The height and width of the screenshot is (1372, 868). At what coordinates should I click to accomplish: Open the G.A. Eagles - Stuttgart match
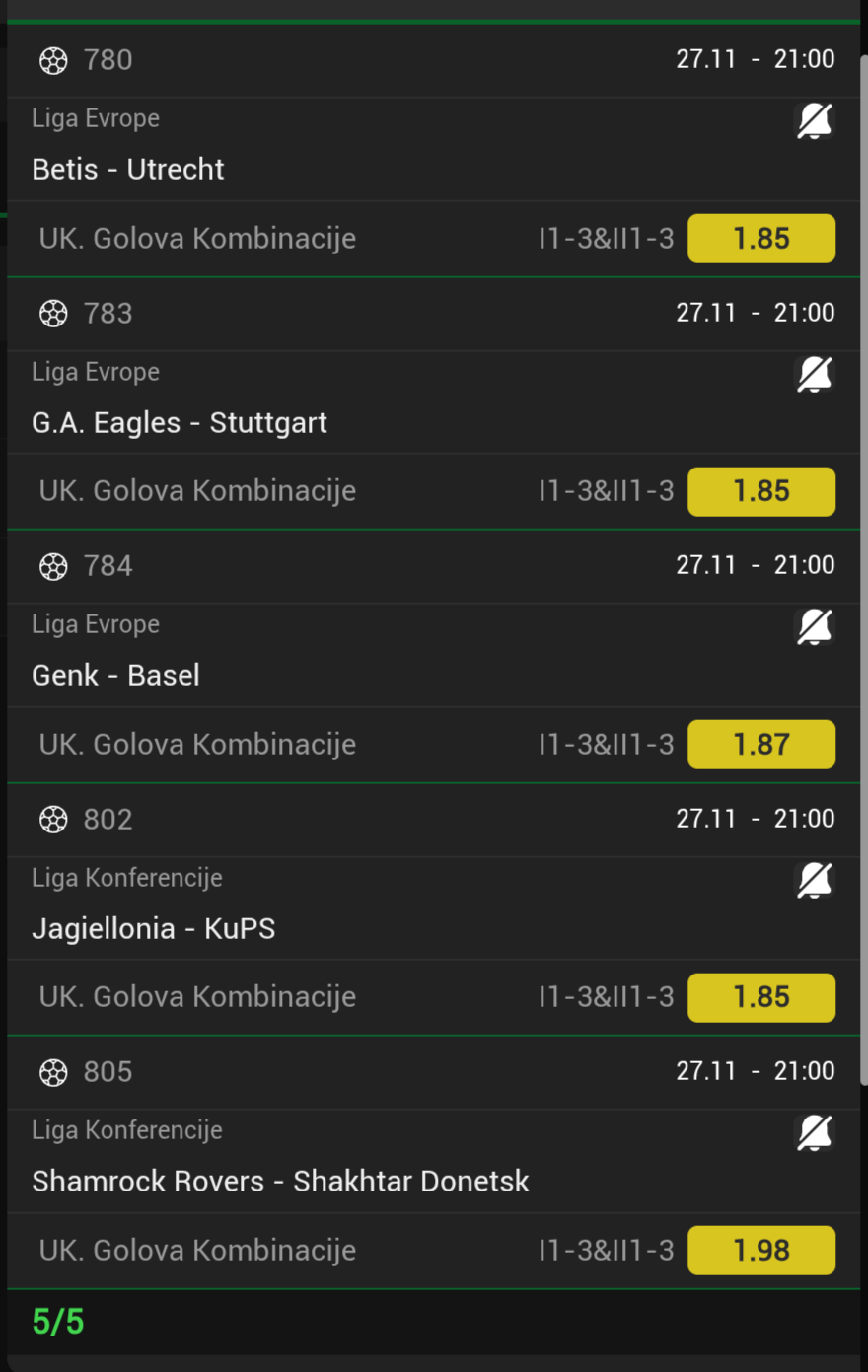coord(180,423)
